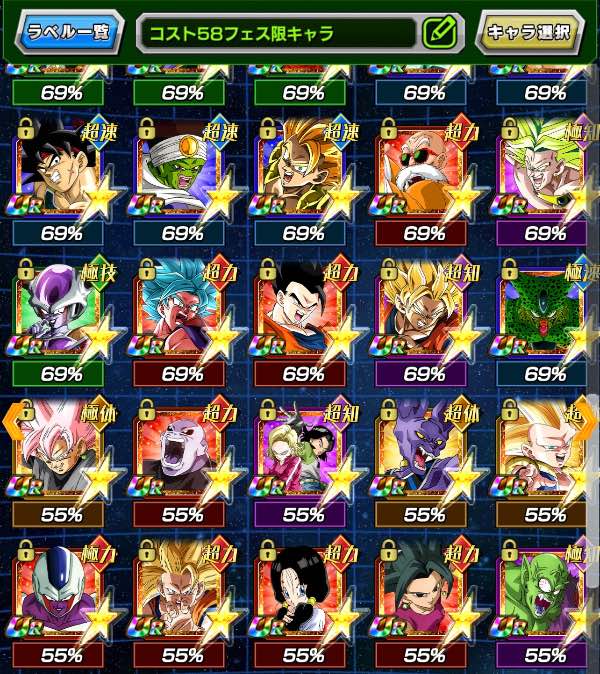Select the blue-haired Goku character card

tap(179, 313)
